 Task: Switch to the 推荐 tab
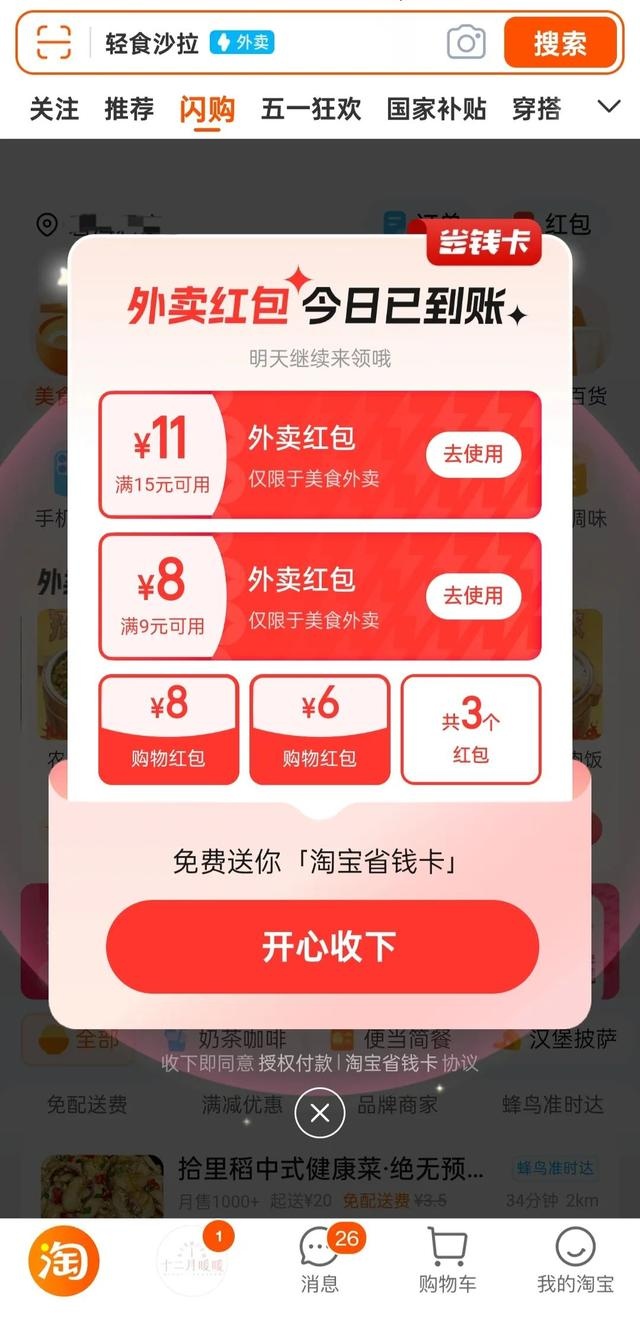coord(129,108)
